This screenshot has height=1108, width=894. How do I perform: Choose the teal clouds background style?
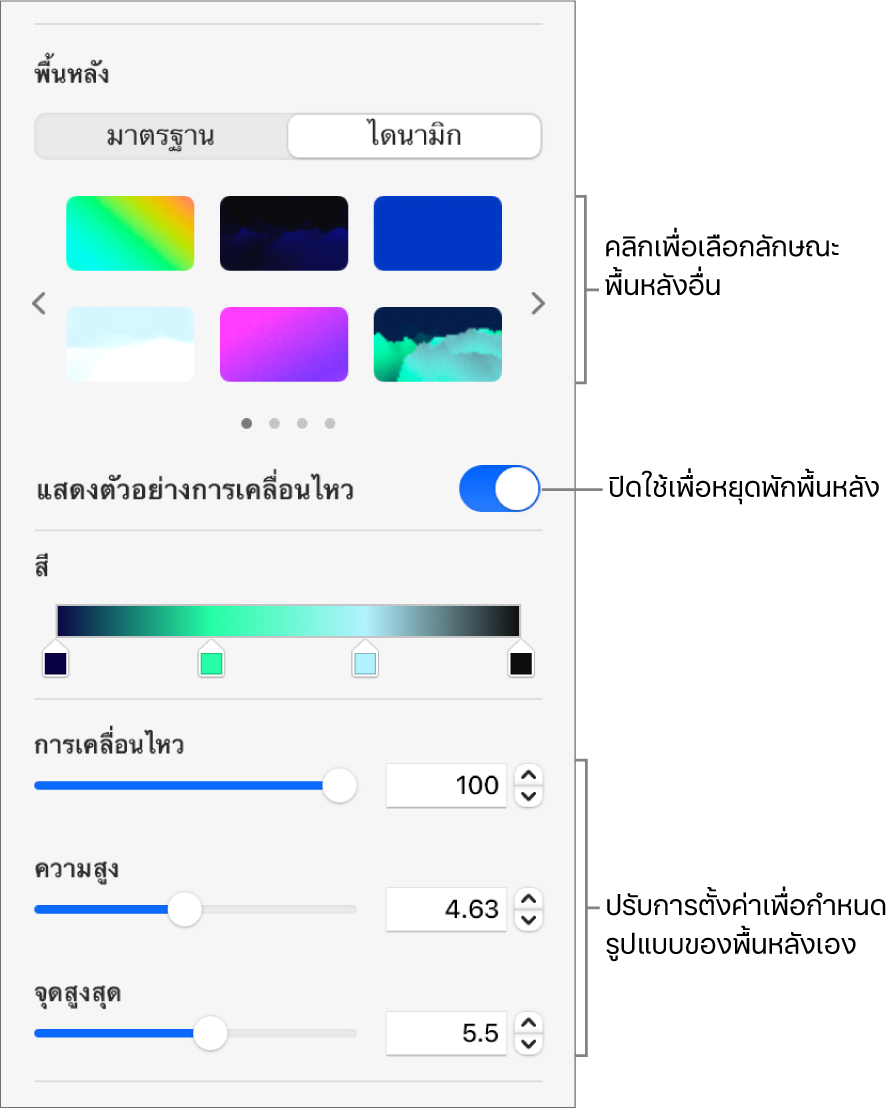(438, 344)
